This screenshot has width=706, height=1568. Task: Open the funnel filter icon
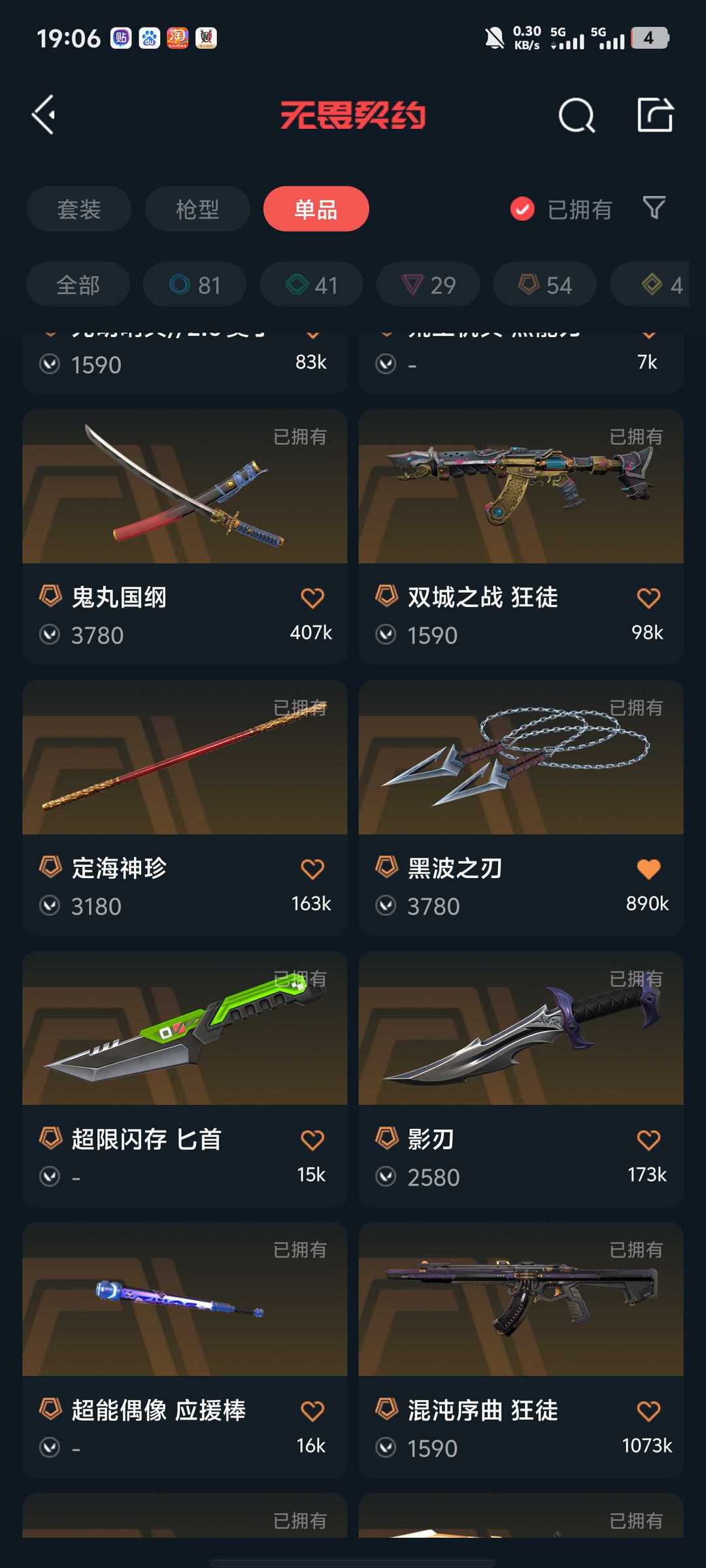tap(654, 208)
